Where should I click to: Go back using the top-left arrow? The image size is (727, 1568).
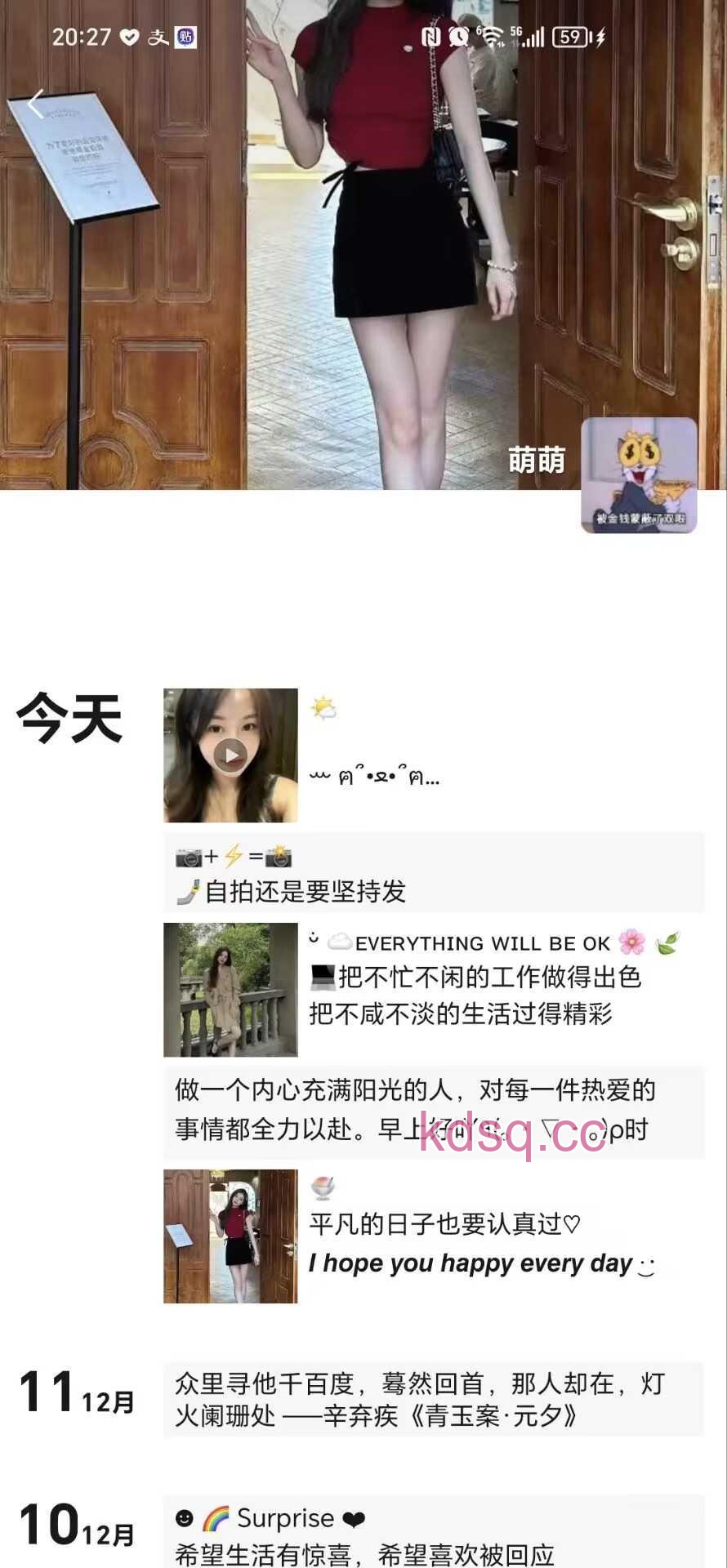pyautogui.click(x=35, y=104)
